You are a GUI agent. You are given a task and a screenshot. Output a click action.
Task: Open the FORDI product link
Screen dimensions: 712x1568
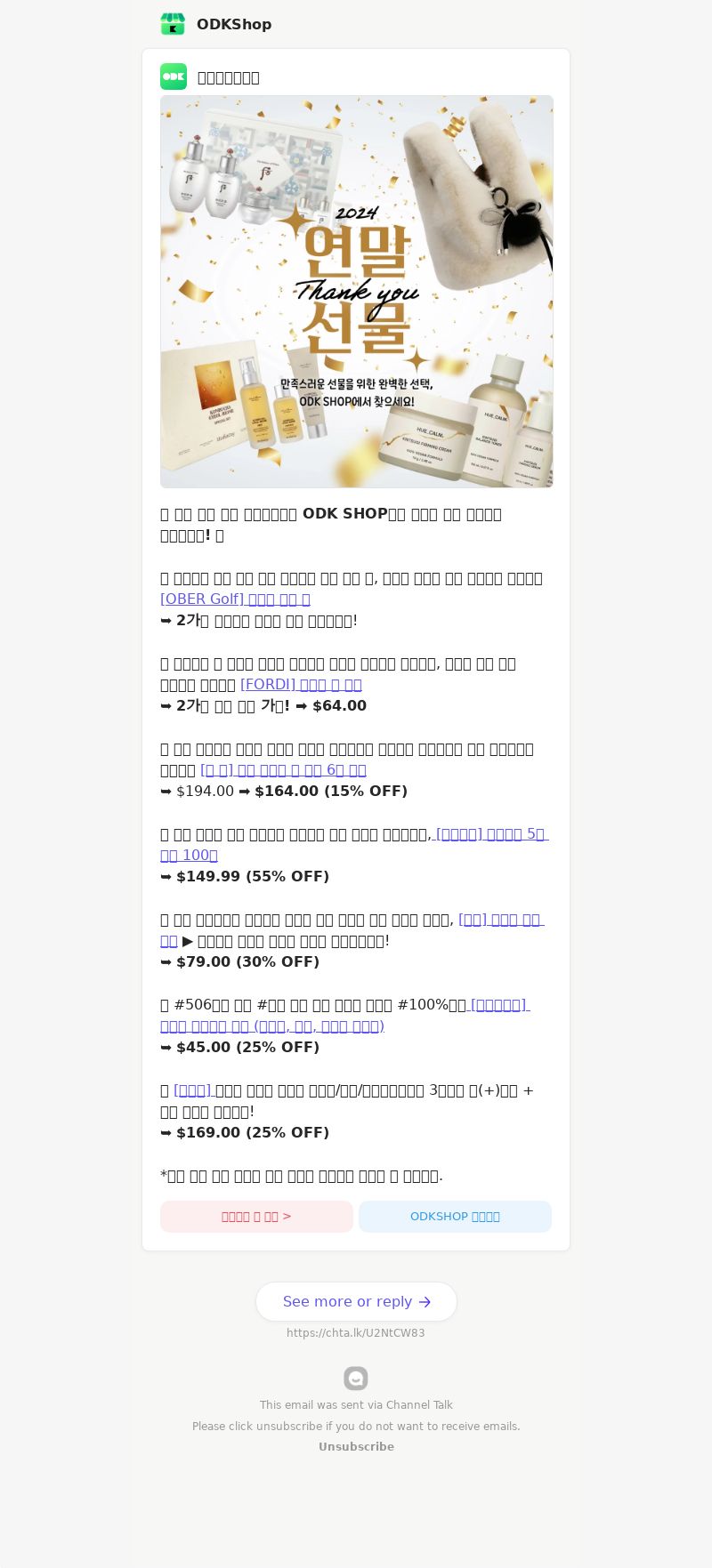(301, 685)
